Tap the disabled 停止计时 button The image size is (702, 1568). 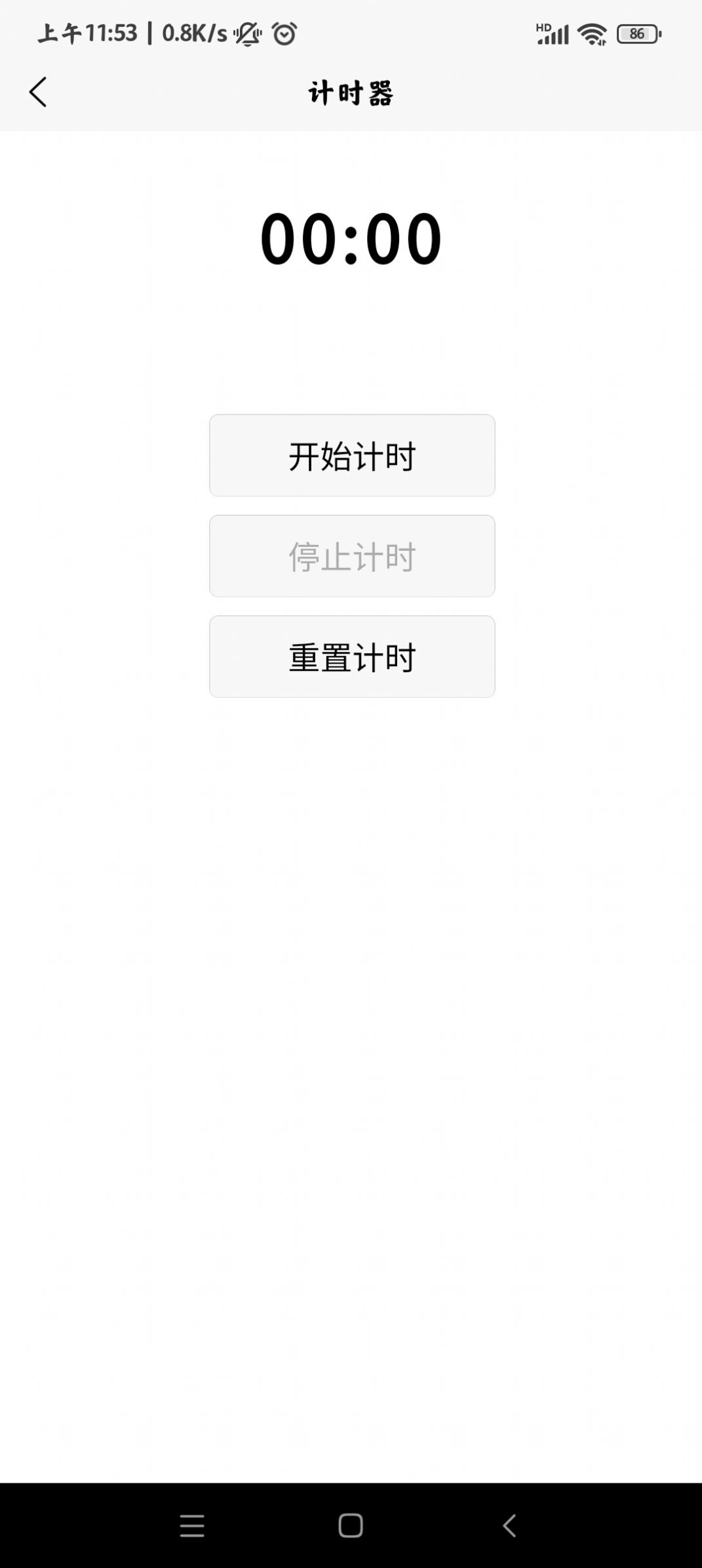(x=351, y=555)
